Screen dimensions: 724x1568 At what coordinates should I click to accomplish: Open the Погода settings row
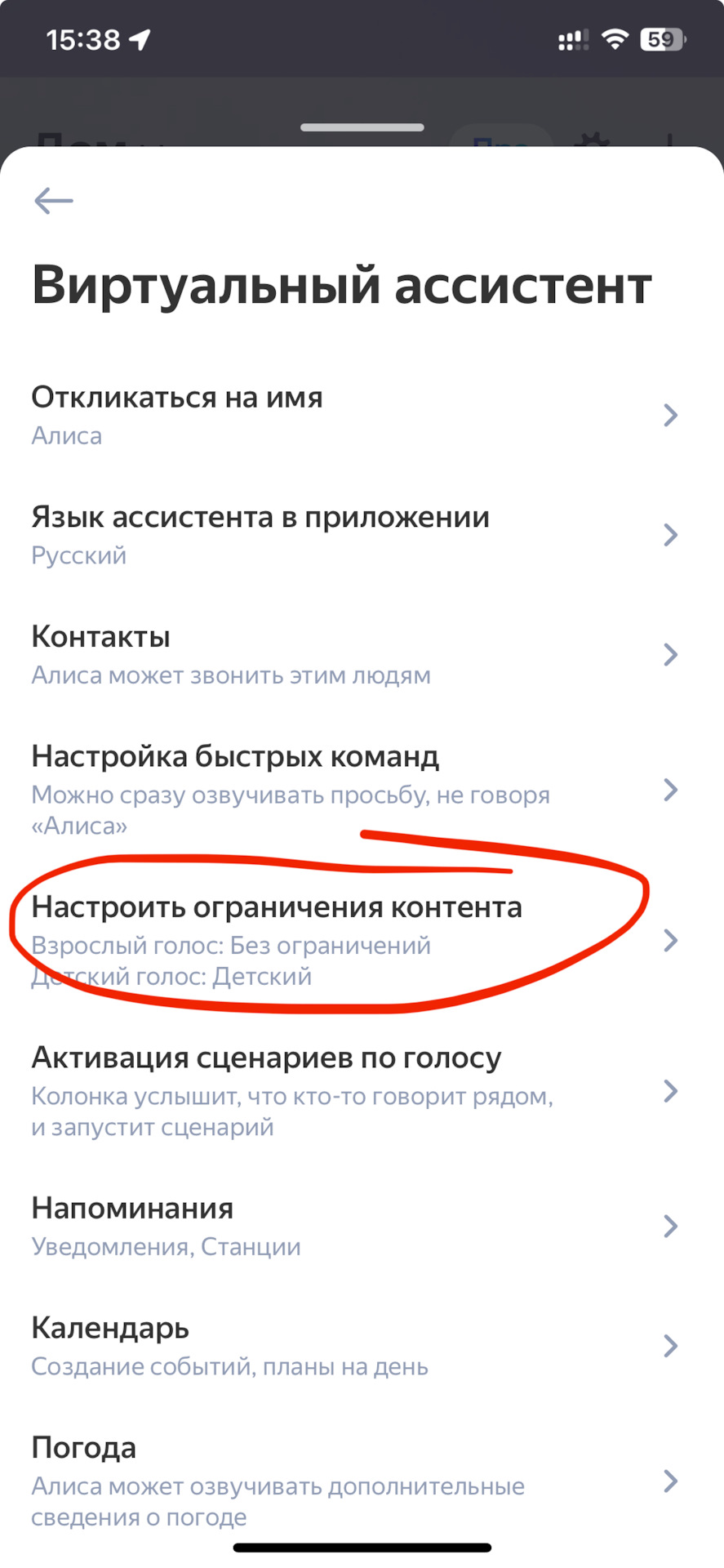(x=362, y=1481)
